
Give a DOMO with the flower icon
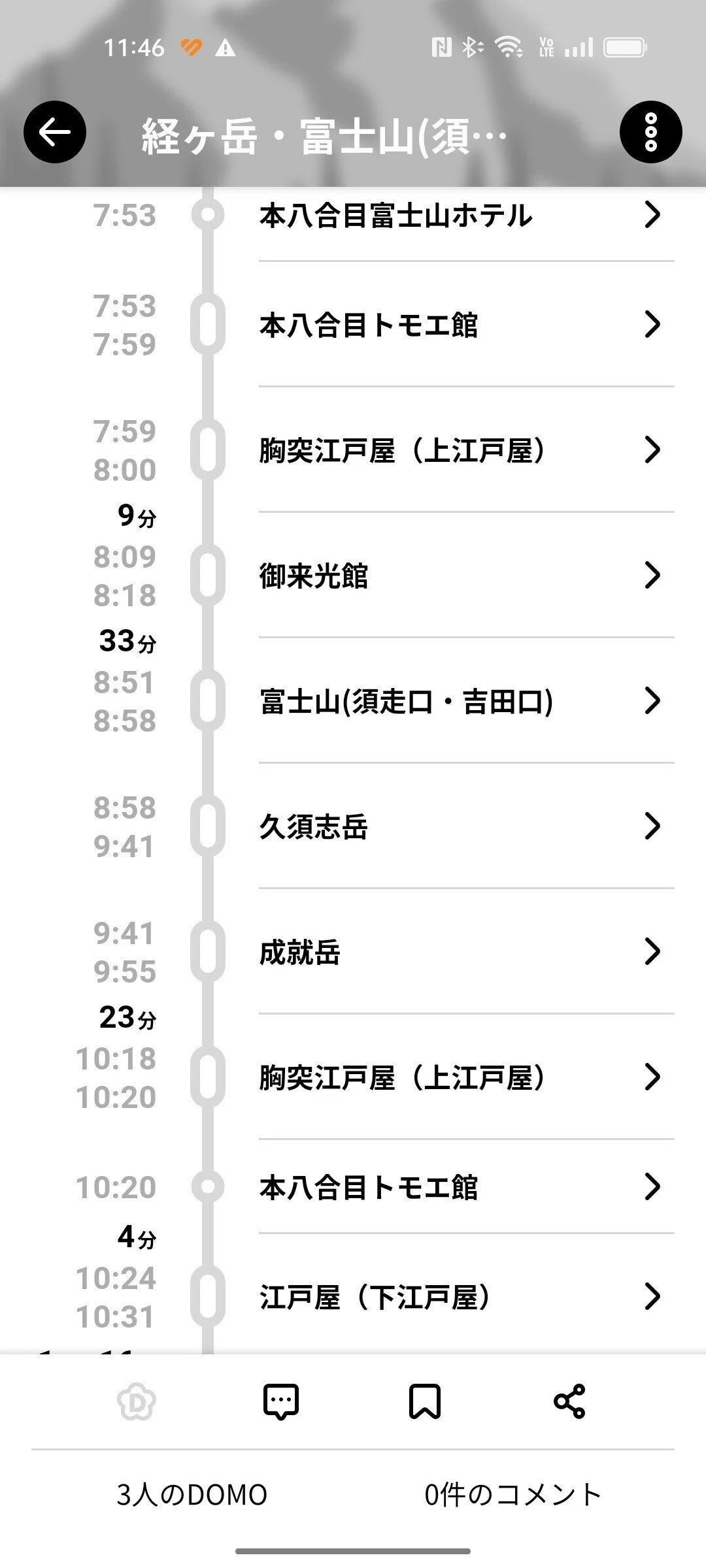(x=137, y=1402)
